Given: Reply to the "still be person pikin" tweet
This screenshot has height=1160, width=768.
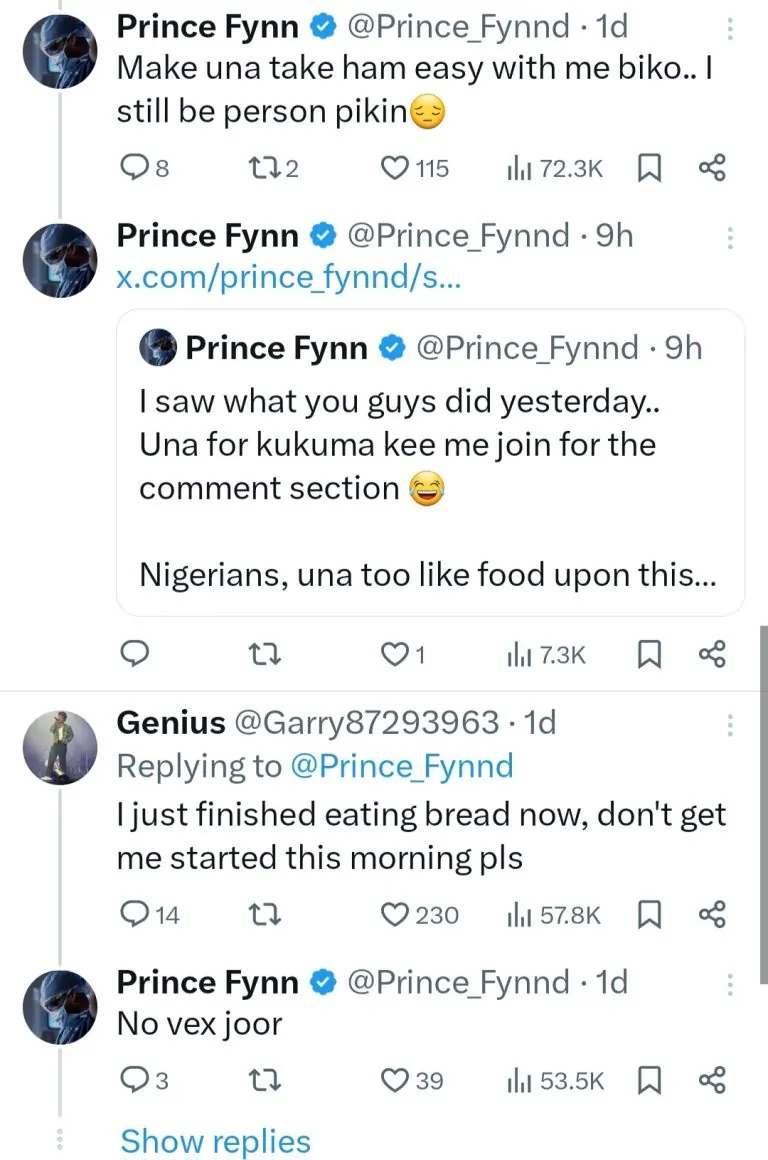Looking at the screenshot, I should pyautogui.click(x=134, y=169).
